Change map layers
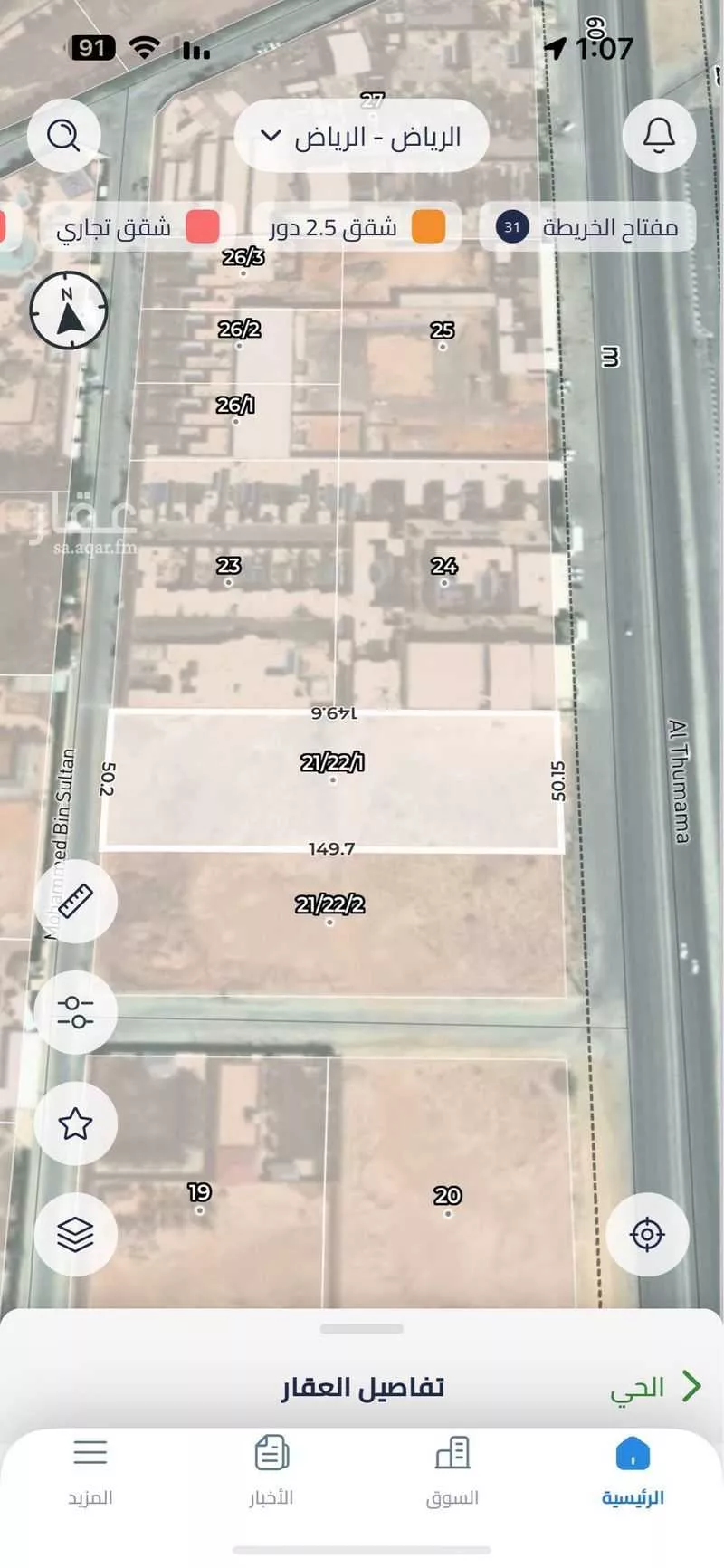 75,1234
